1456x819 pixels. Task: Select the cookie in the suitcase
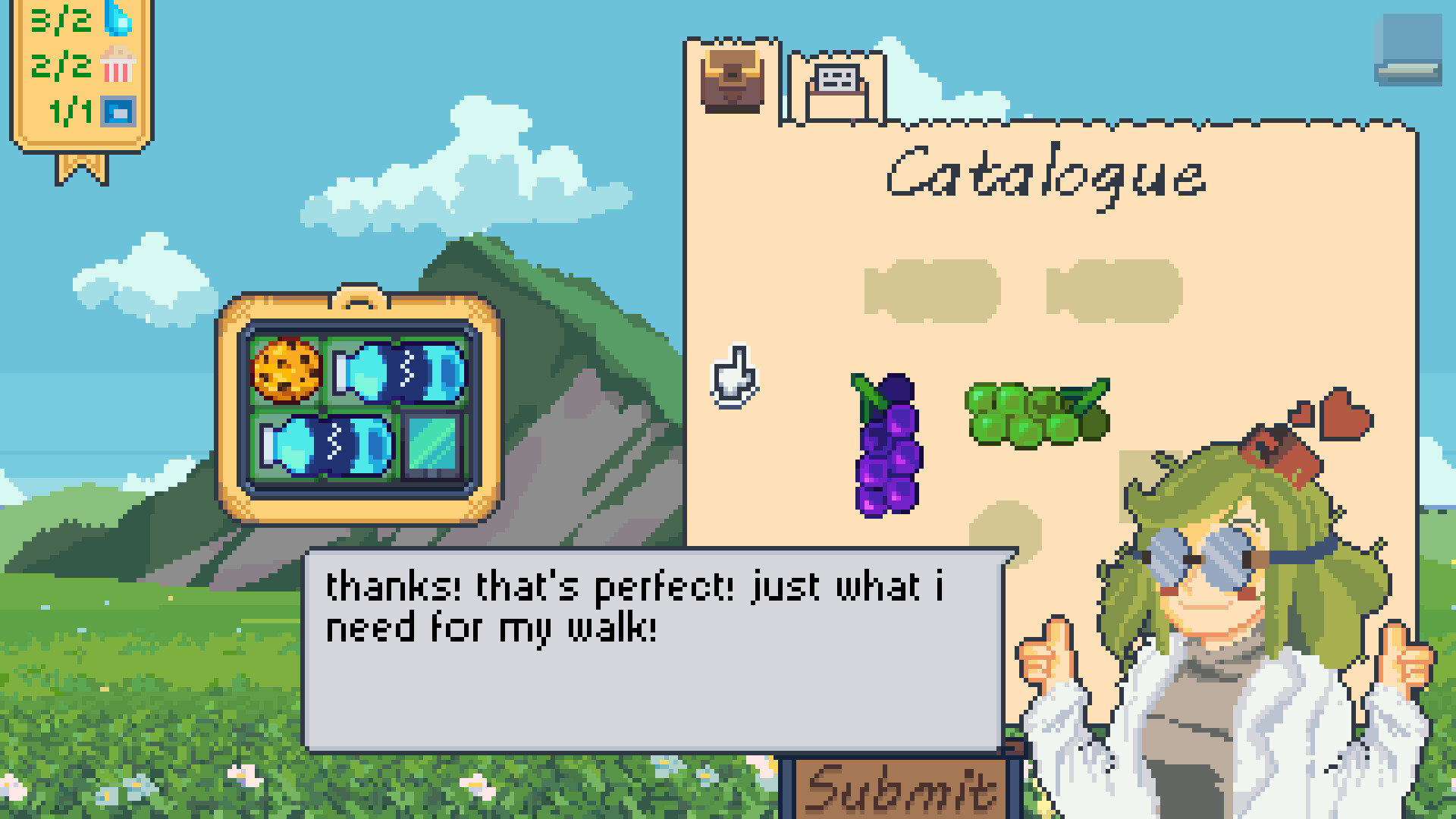click(x=286, y=369)
